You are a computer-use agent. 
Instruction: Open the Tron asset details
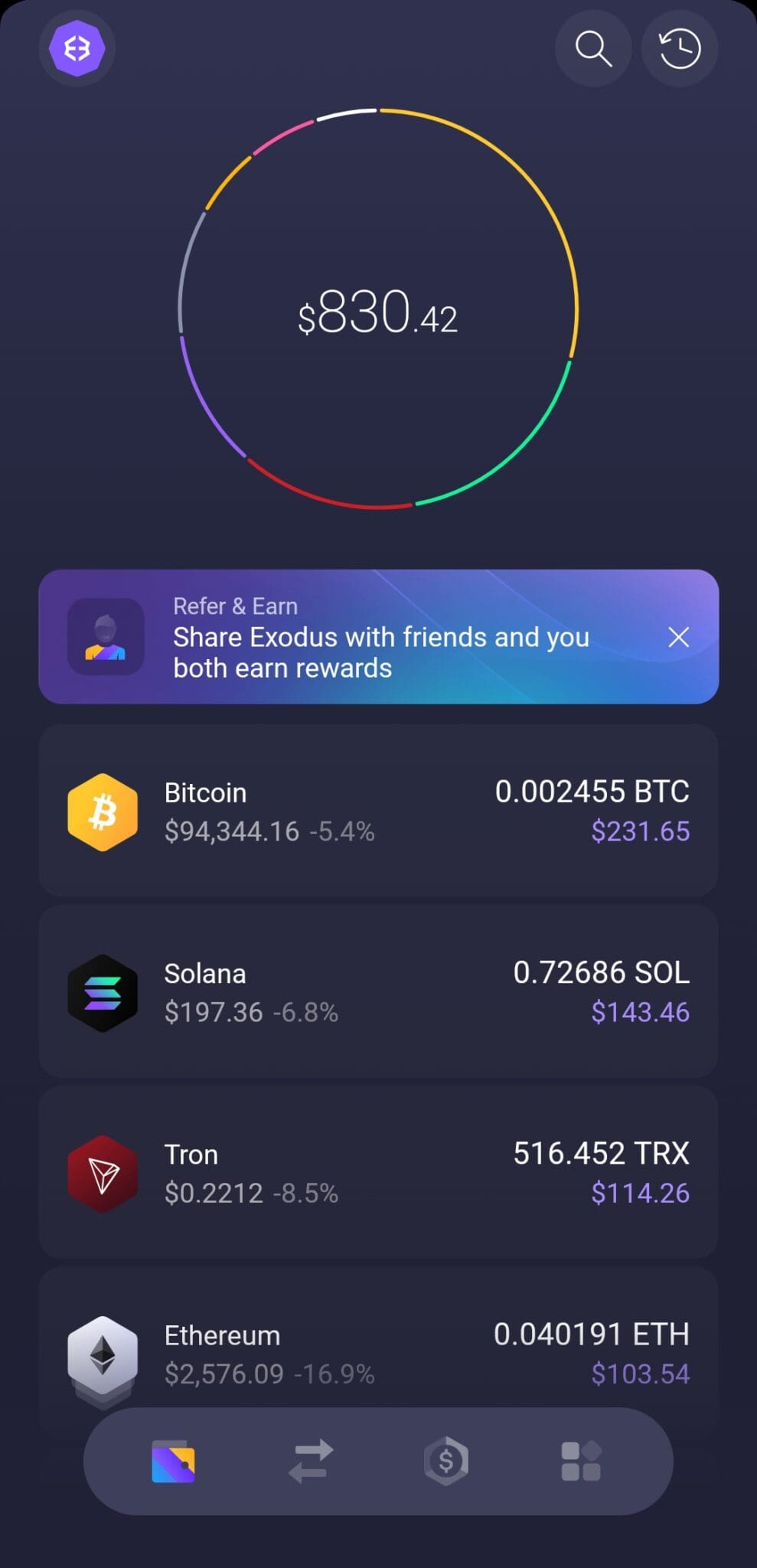tap(378, 1172)
